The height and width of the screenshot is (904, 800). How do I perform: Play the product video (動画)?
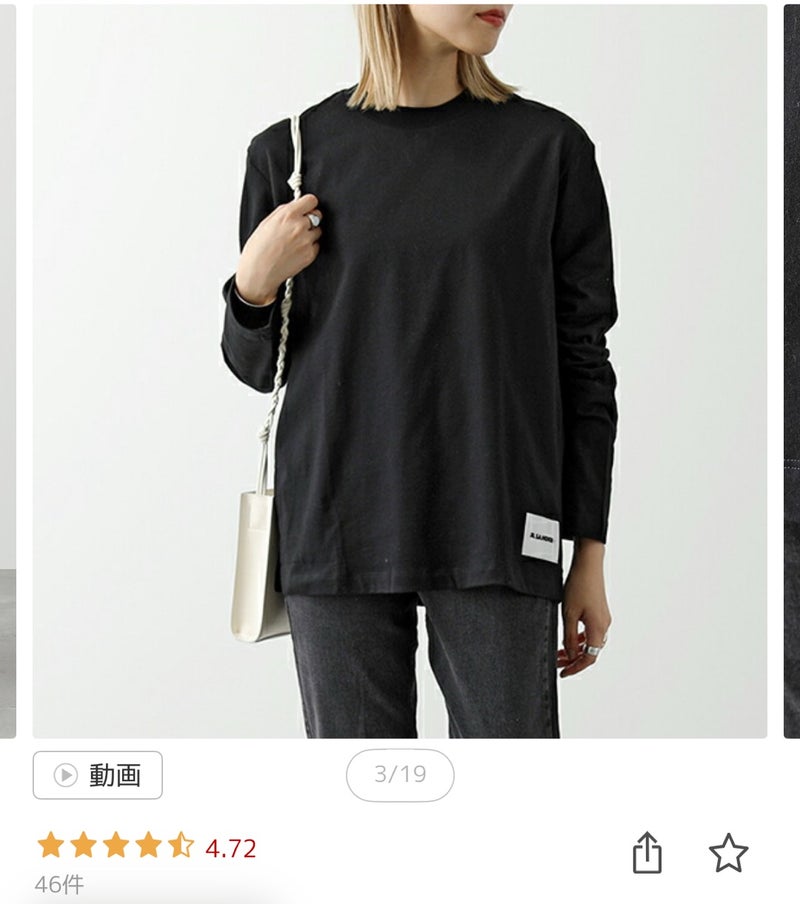point(98,775)
